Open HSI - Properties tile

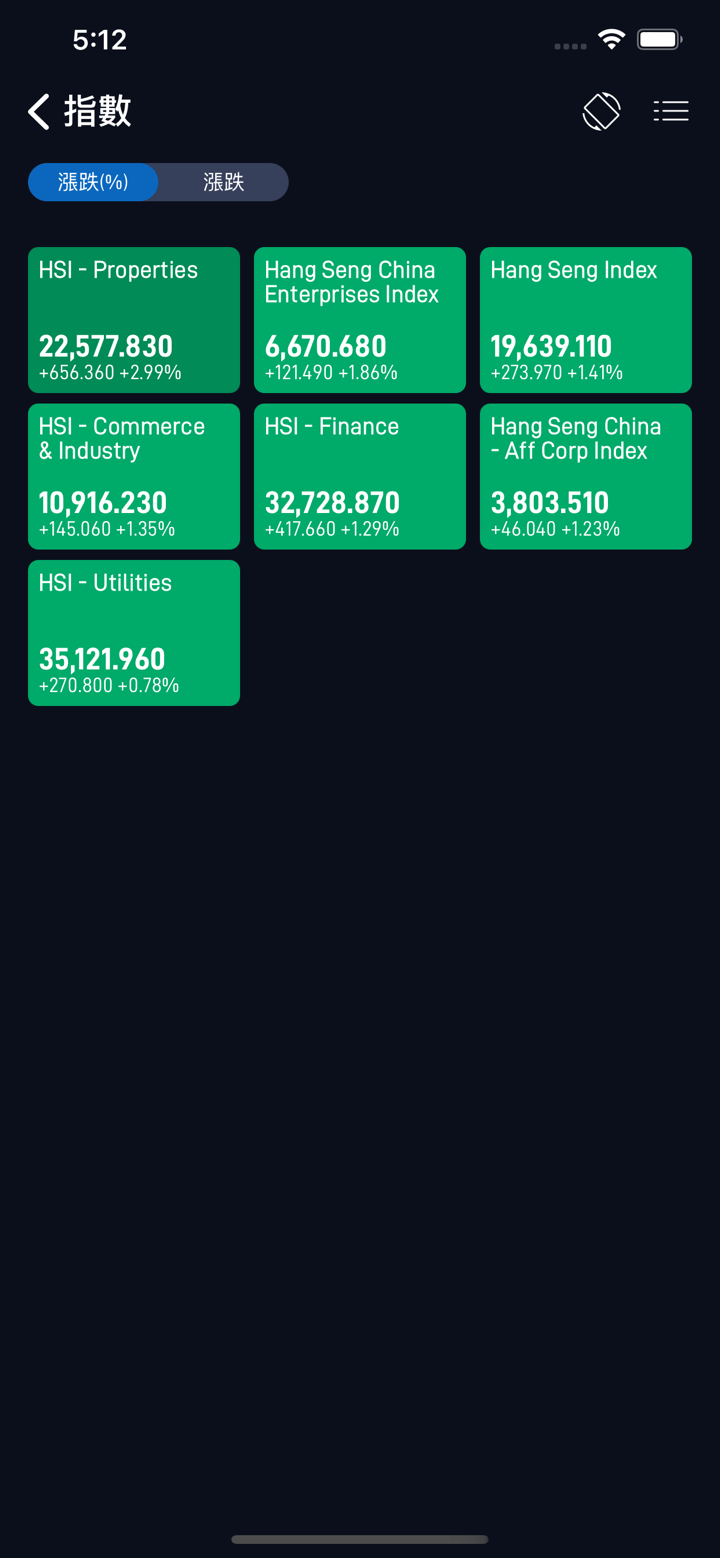click(134, 320)
